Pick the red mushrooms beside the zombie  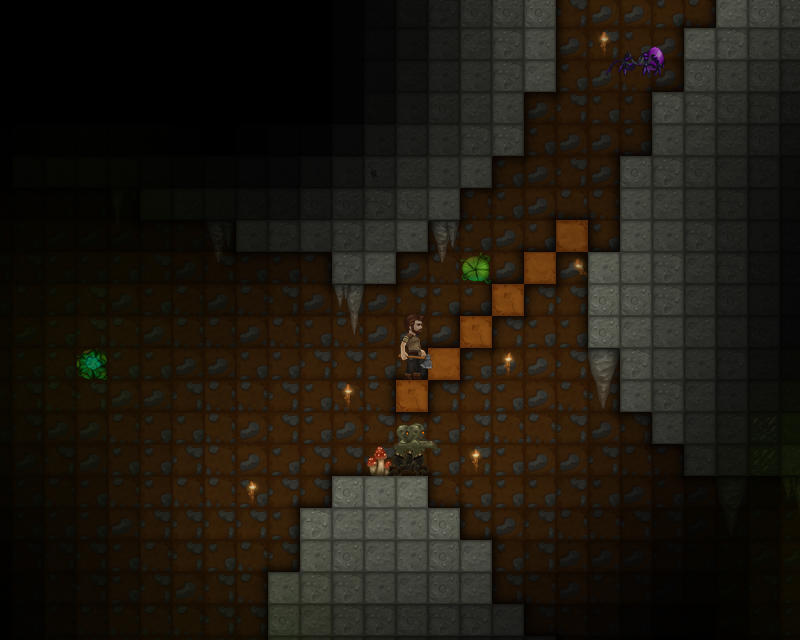pyautogui.click(x=379, y=460)
